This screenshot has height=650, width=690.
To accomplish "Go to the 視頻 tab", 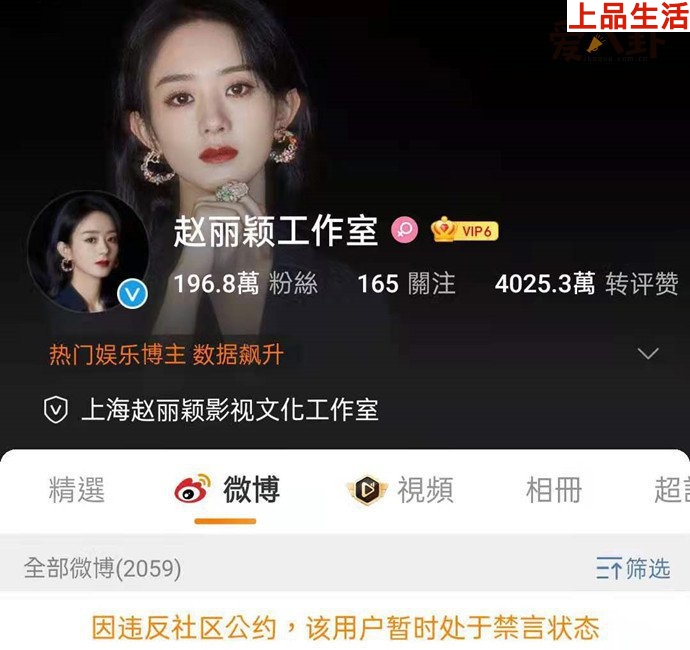I will [401, 490].
